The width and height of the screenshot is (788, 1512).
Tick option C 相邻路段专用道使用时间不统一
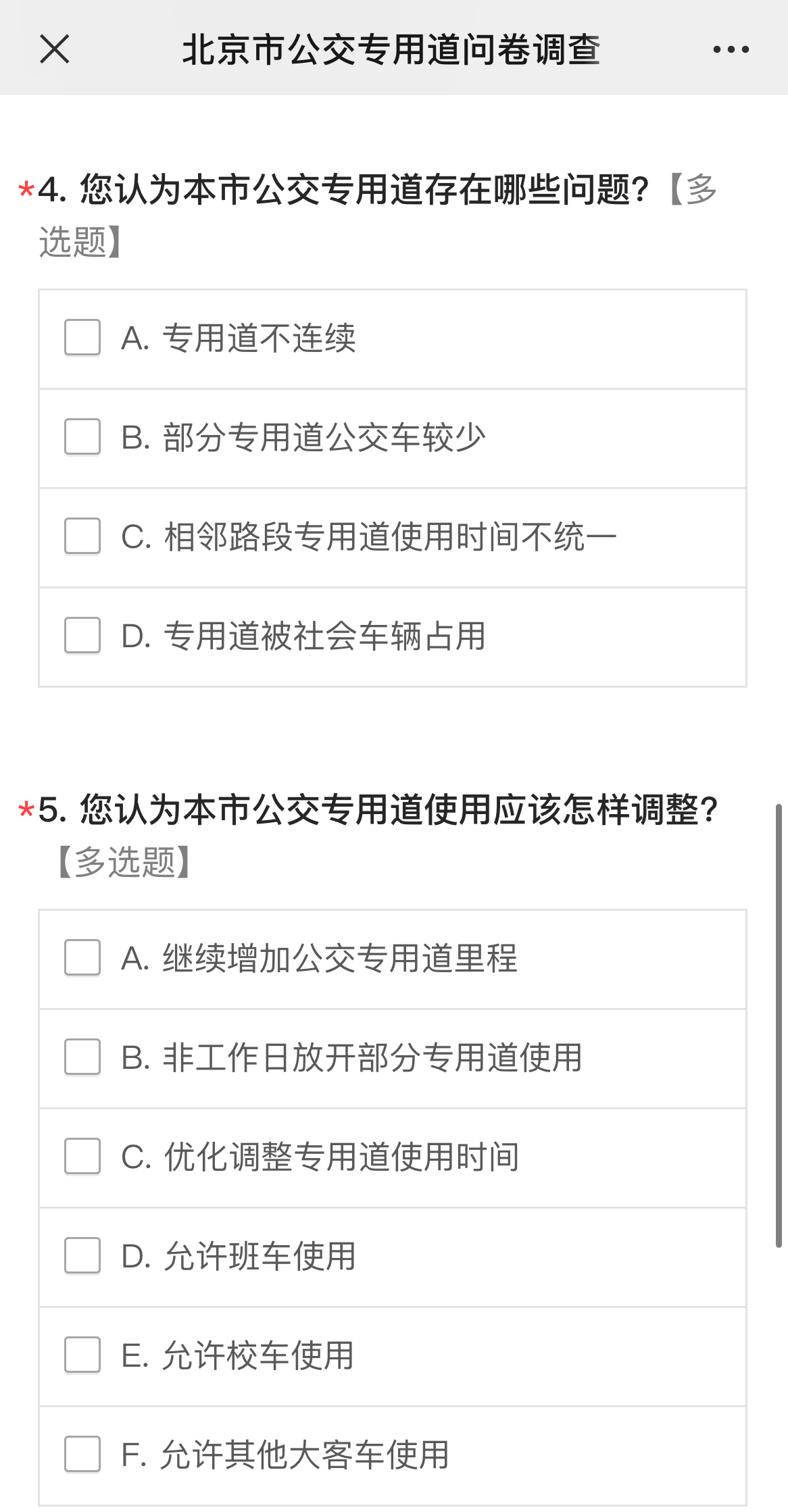point(82,536)
